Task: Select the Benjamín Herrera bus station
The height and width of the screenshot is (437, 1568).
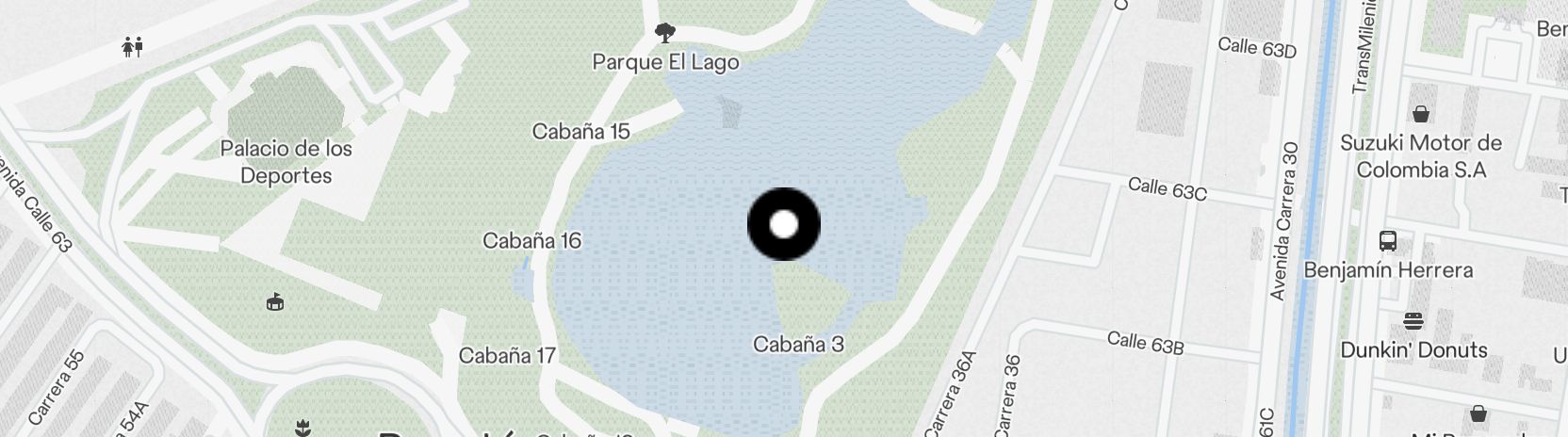Action: pyautogui.click(x=1387, y=241)
